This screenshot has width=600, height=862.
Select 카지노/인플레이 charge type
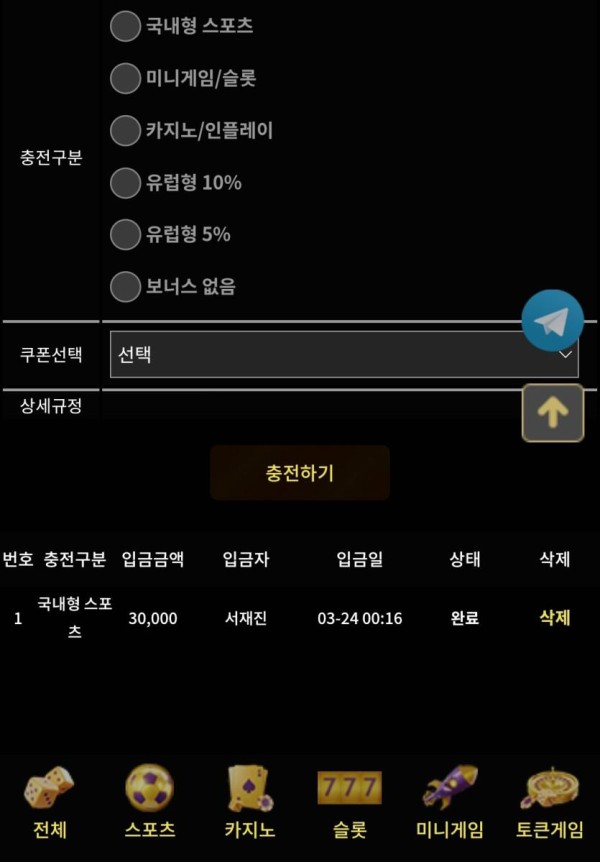coord(125,130)
